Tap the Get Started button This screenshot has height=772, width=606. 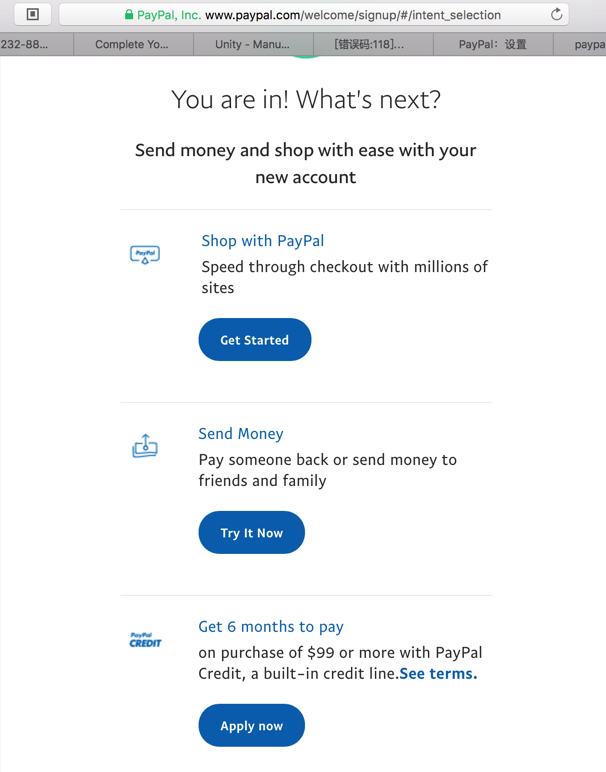(x=254, y=340)
